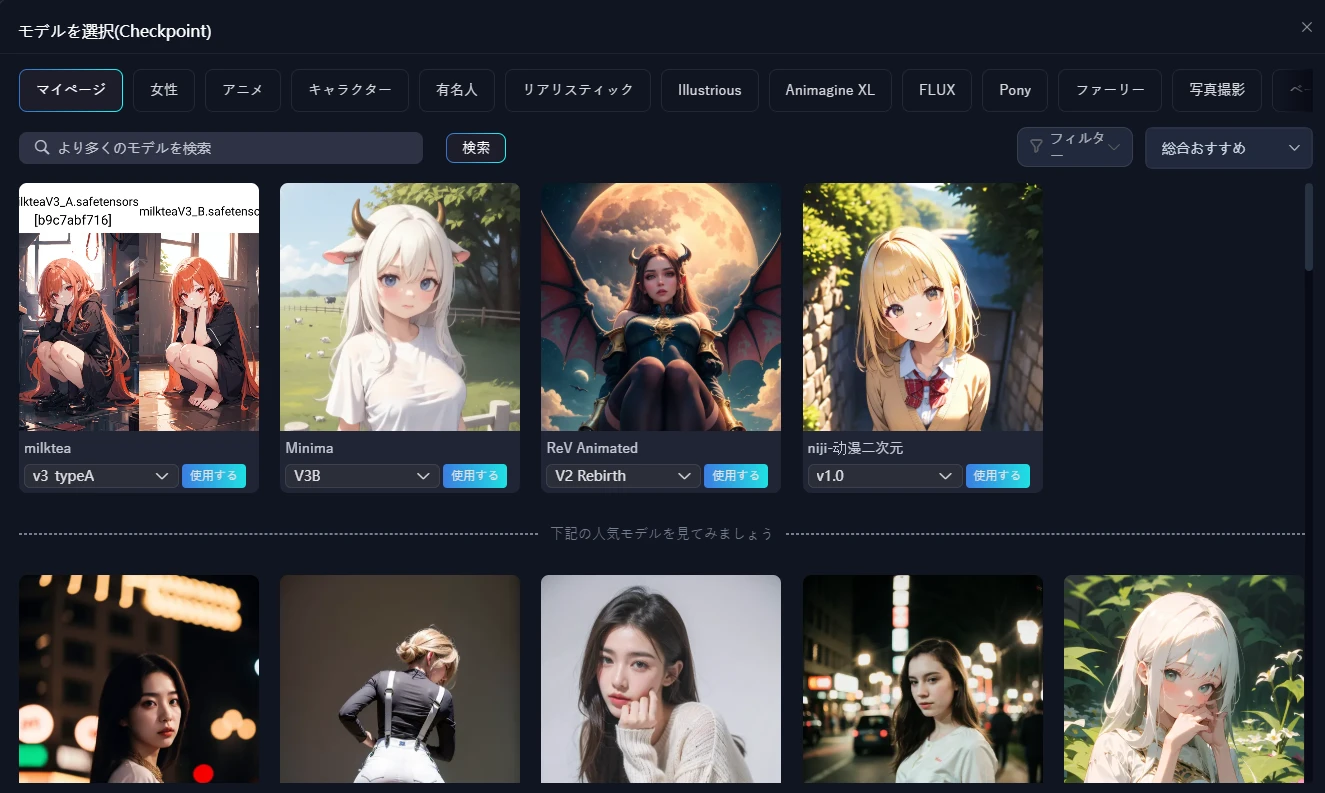Screen dimensions: 1325x793
Task: Switch to the 女性 category tab
Action: click(x=164, y=90)
